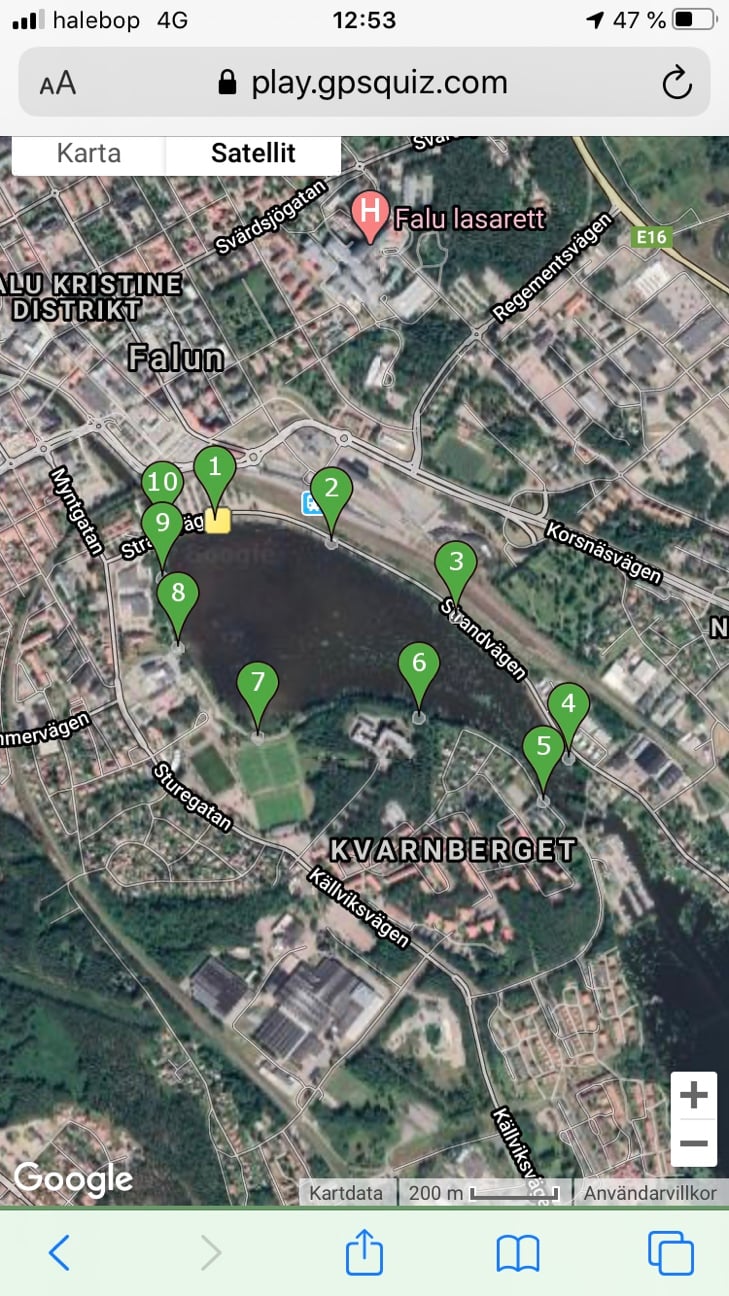Reload the page
The height and width of the screenshot is (1296, 729).
point(677,83)
